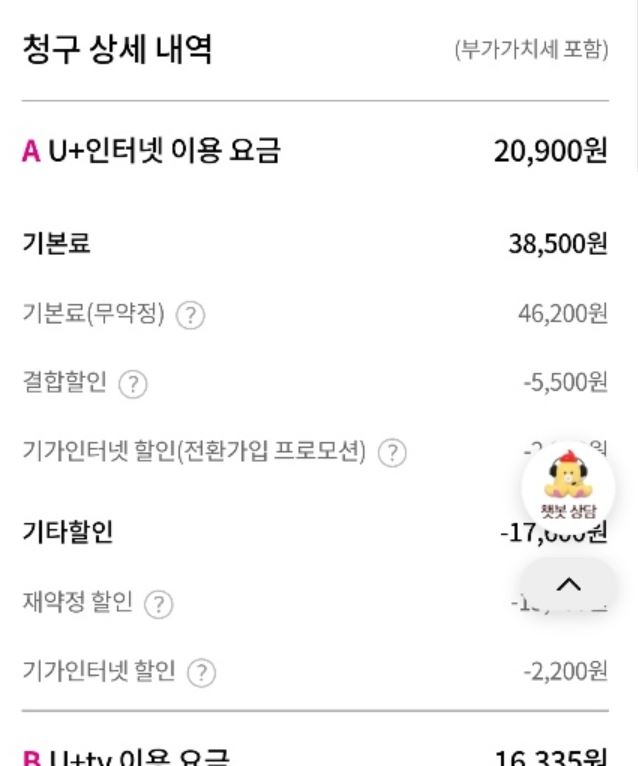Screen dimensions: 638x766
Task: Open 재약정 할인 help tooltip
Action: click(158, 604)
